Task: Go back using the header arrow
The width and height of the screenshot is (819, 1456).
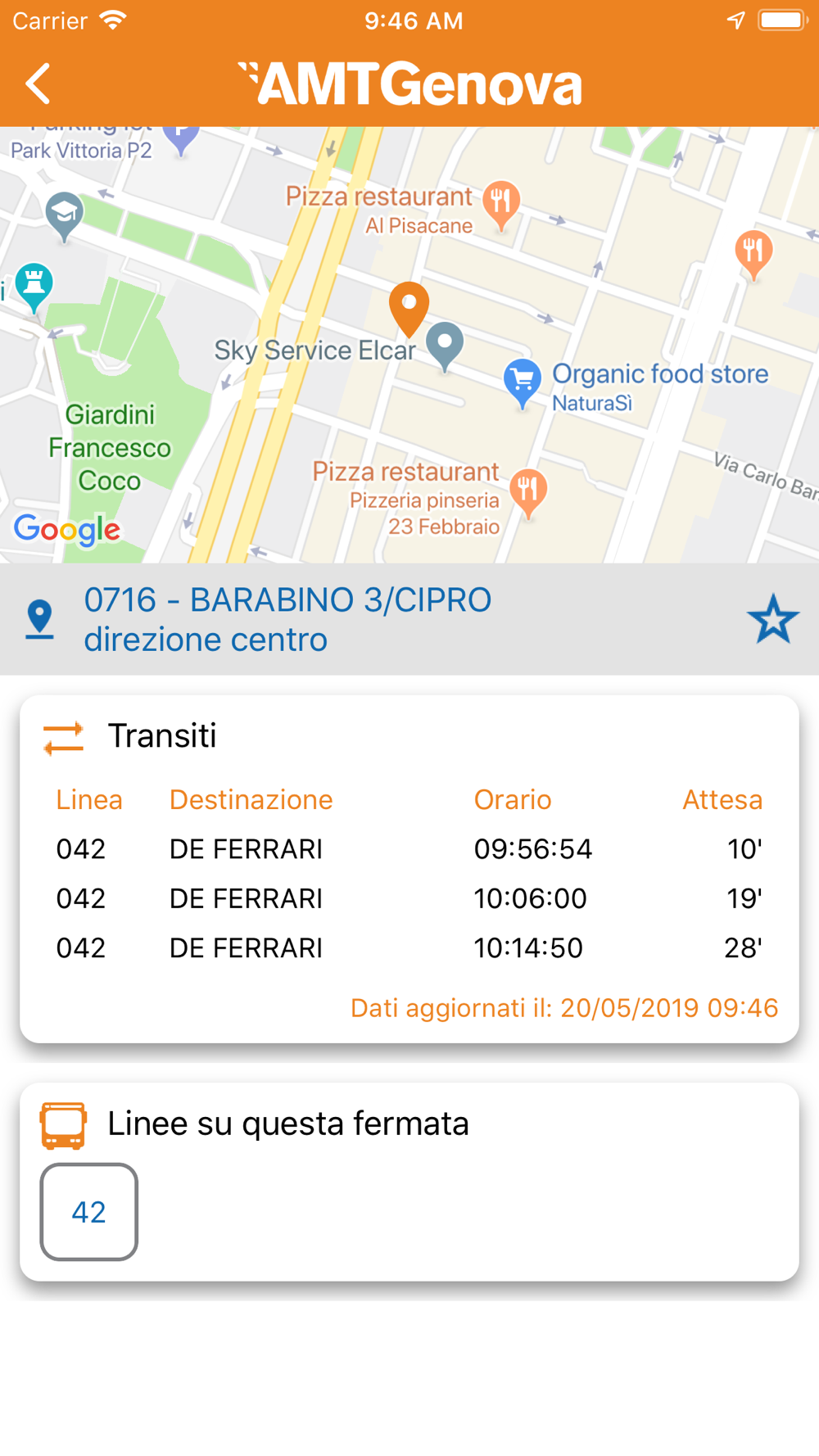Action: pos(38,84)
